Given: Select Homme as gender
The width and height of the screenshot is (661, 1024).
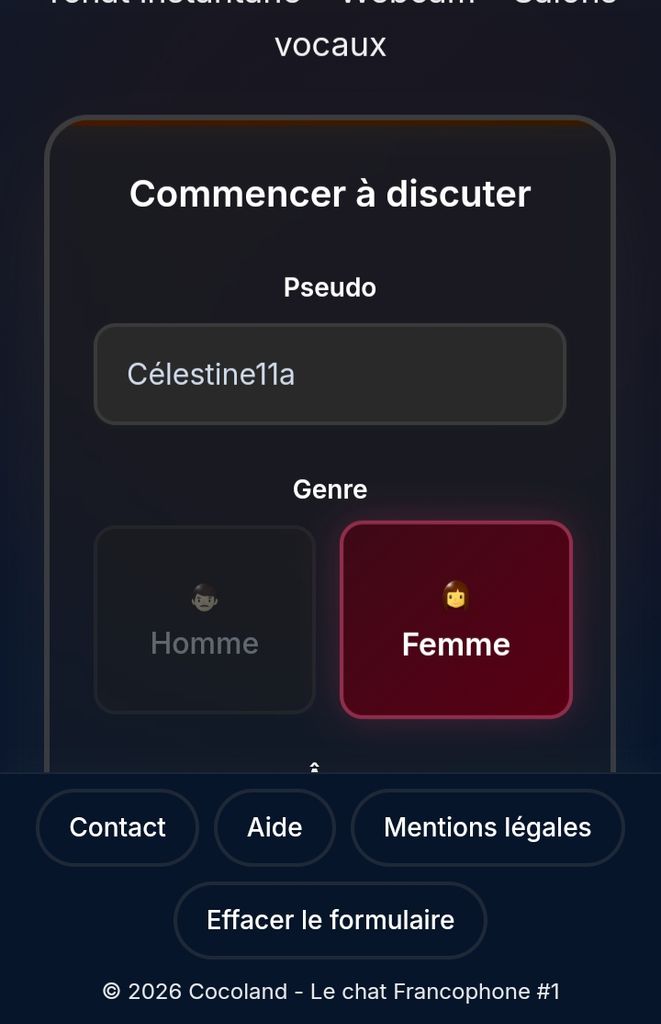Looking at the screenshot, I should (x=205, y=620).
